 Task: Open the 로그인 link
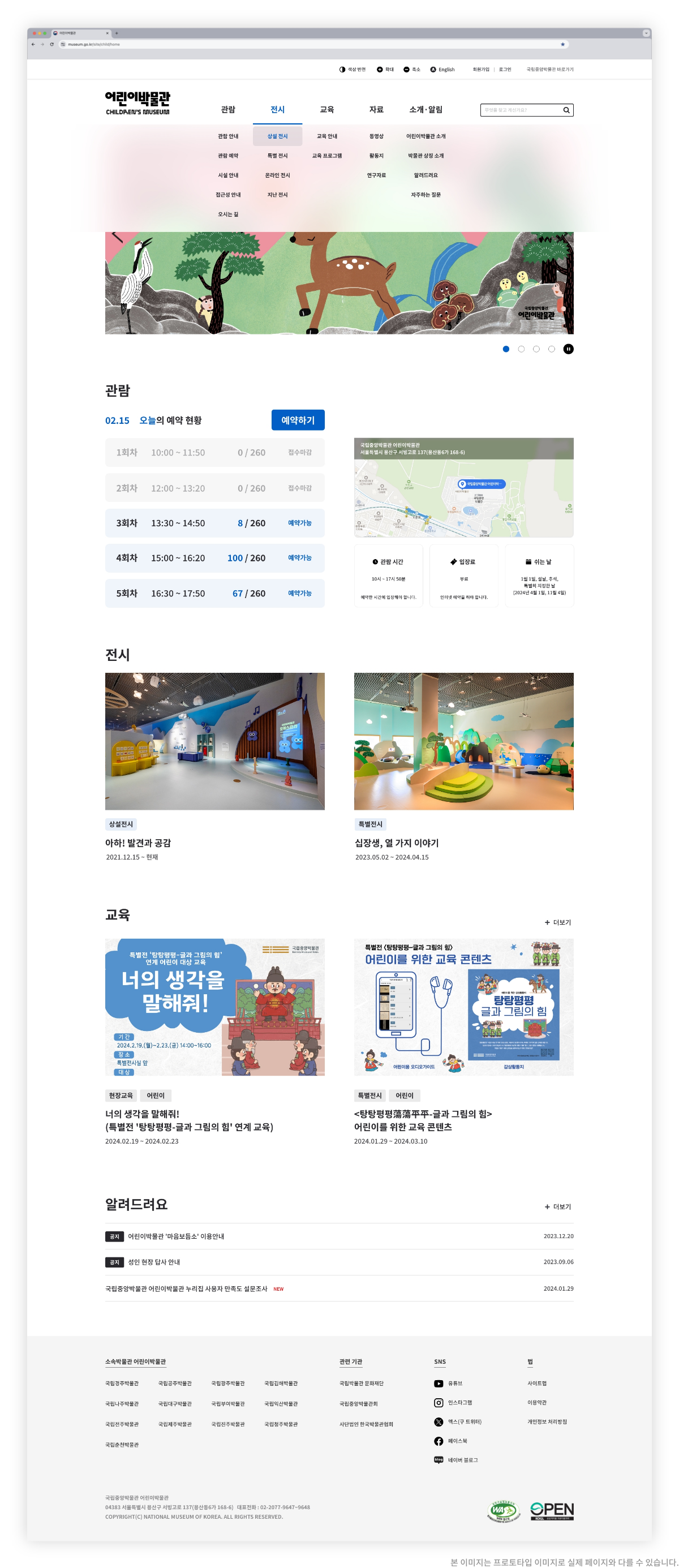click(505, 70)
